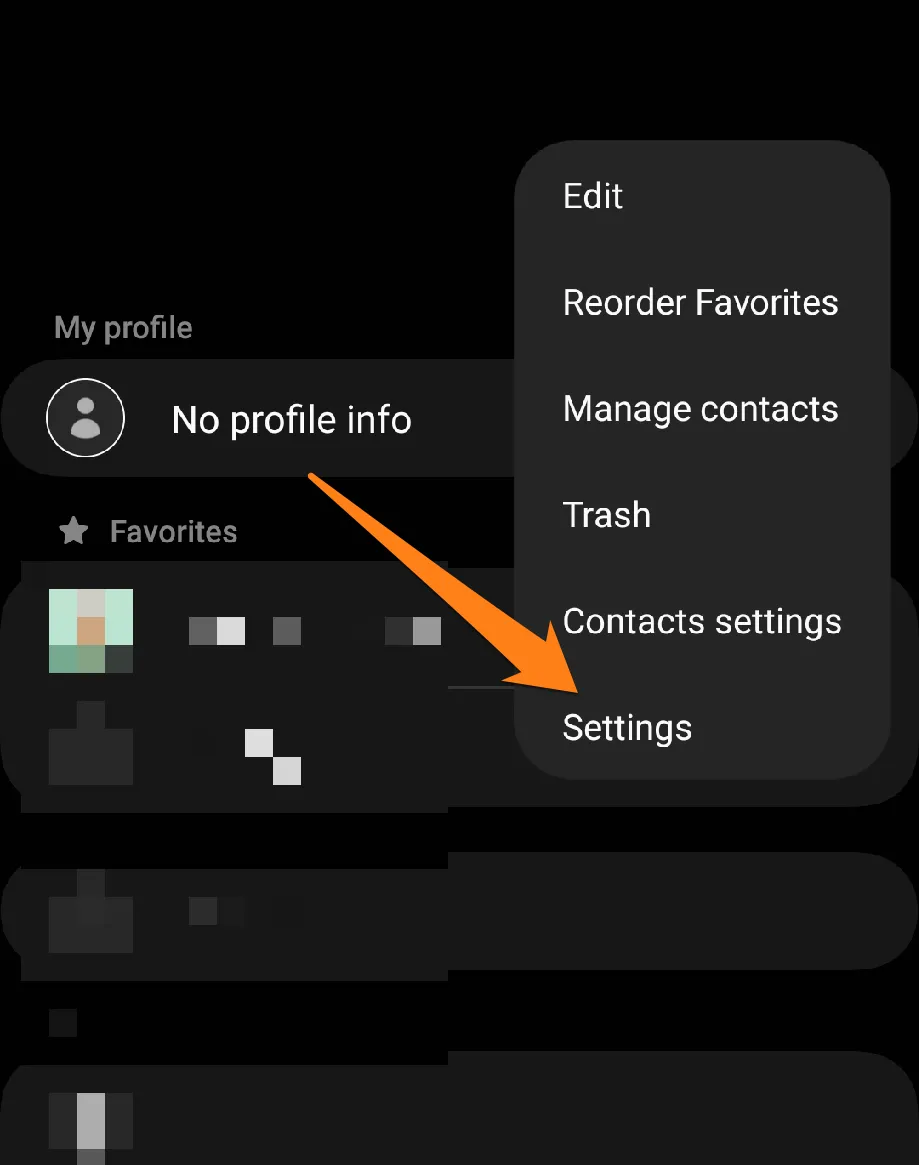Image resolution: width=919 pixels, height=1165 pixels.
Task: Tap Settings in the dropdown menu
Action: coord(627,728)
